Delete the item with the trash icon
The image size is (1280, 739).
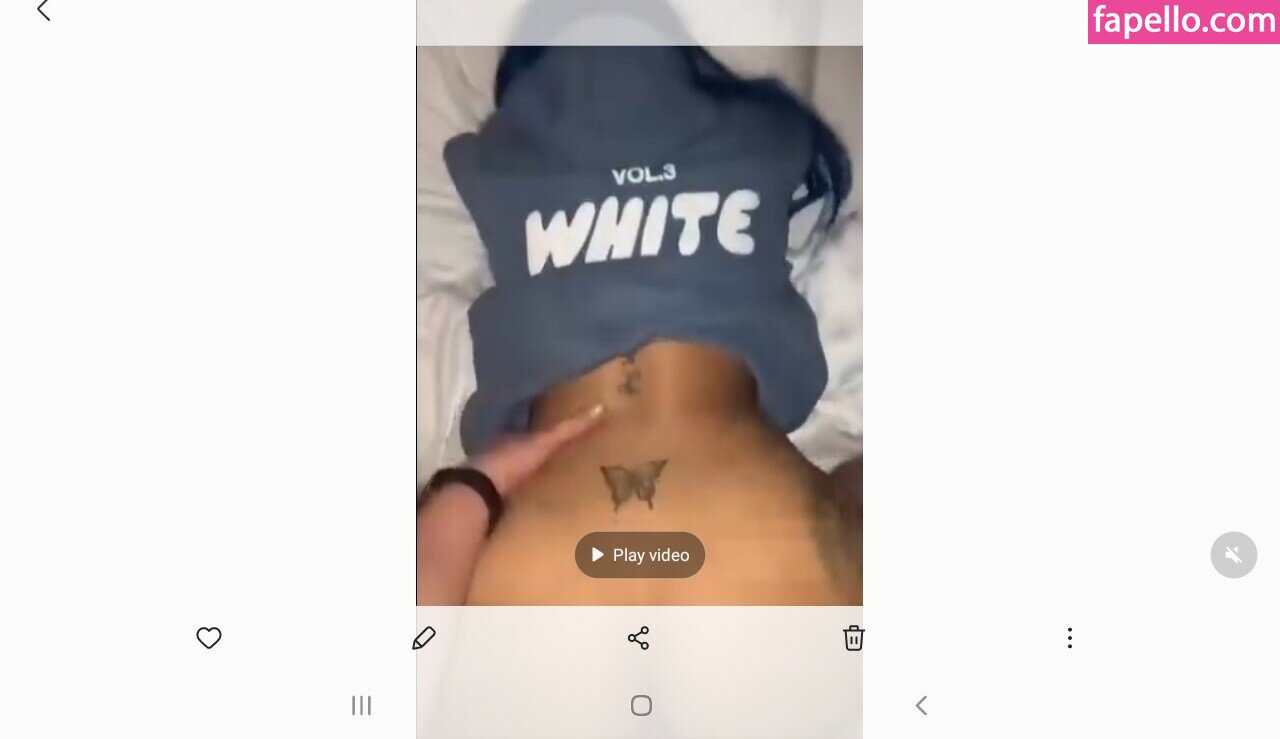point(853,638)
